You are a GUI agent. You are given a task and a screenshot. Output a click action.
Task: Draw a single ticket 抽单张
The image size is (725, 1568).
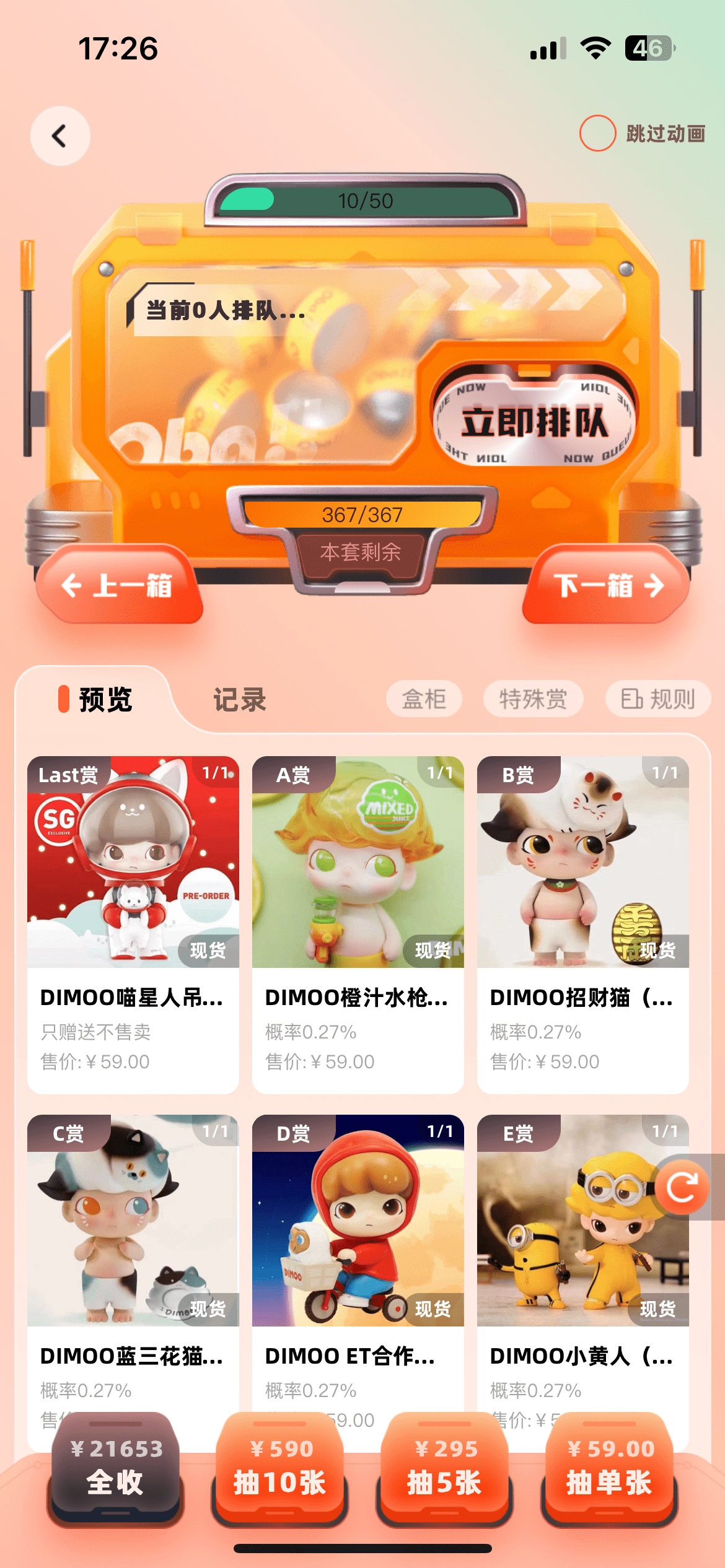(610, 1468)
